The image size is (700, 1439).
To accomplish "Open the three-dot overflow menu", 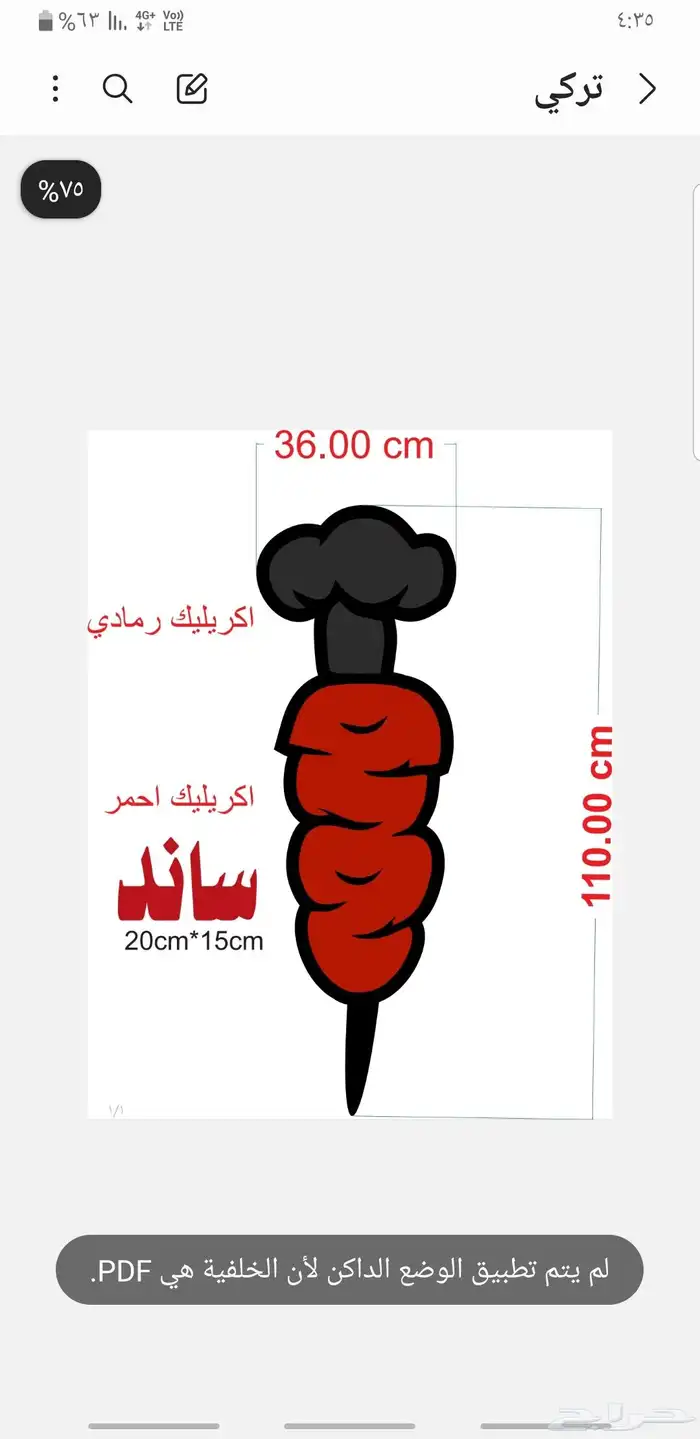I will pos(55,90).
